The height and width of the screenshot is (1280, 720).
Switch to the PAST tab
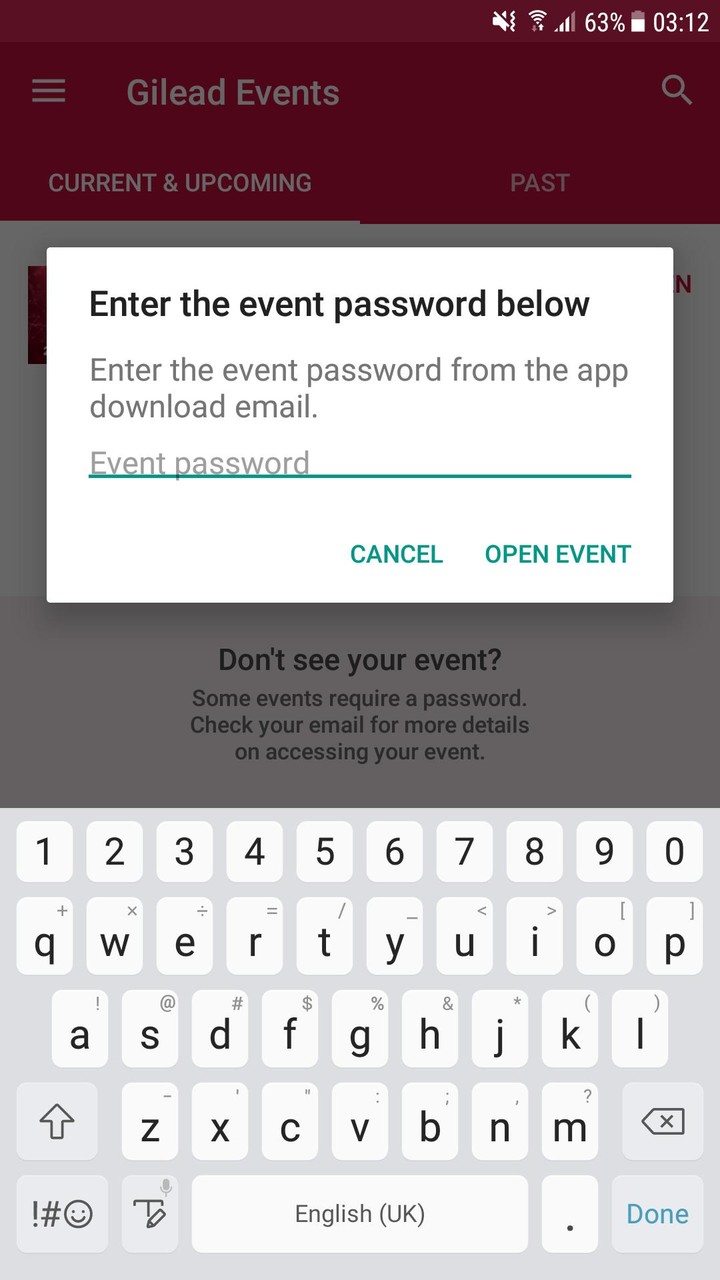pos(539,183)
